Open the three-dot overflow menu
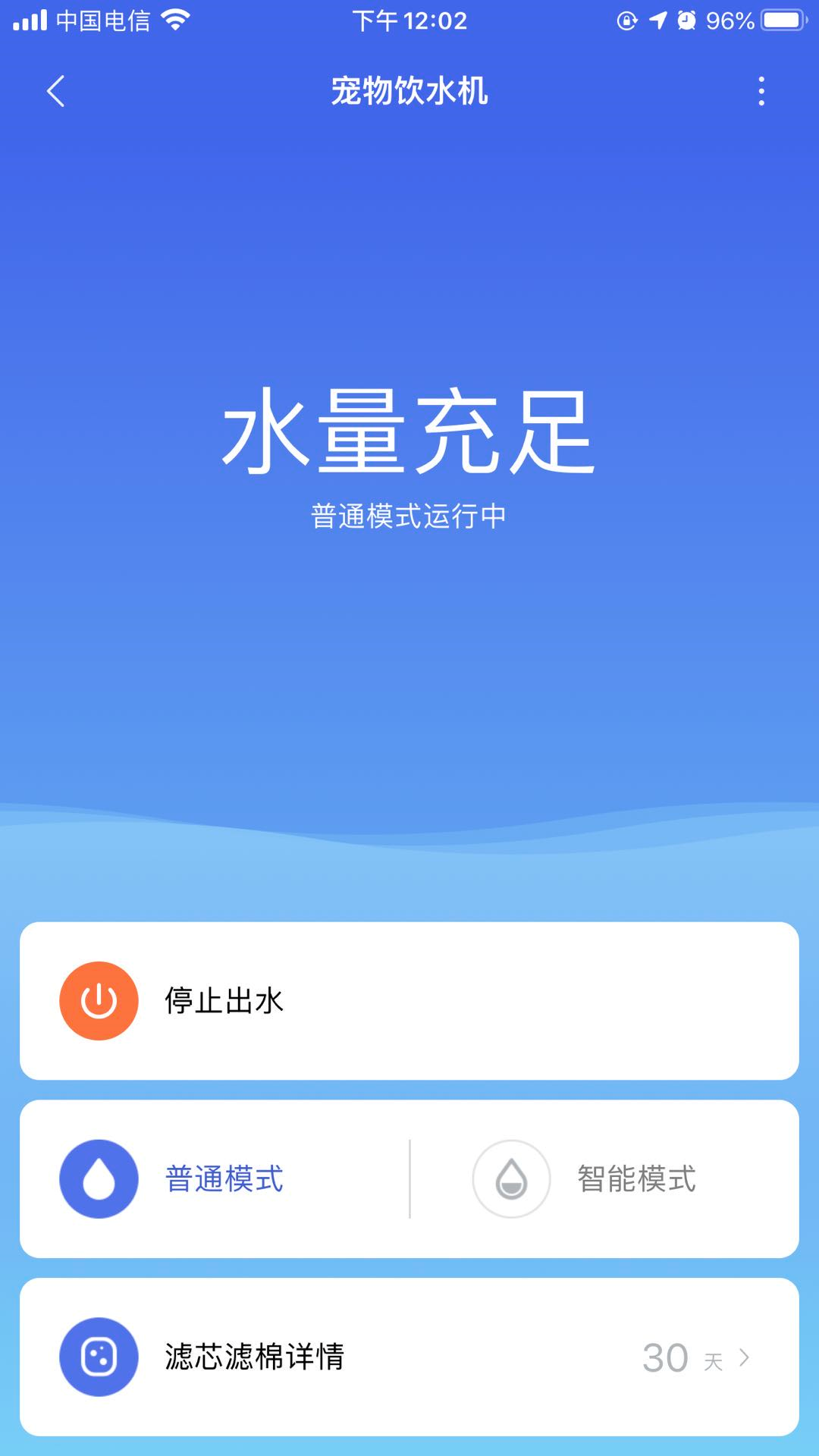 (761, 92)
